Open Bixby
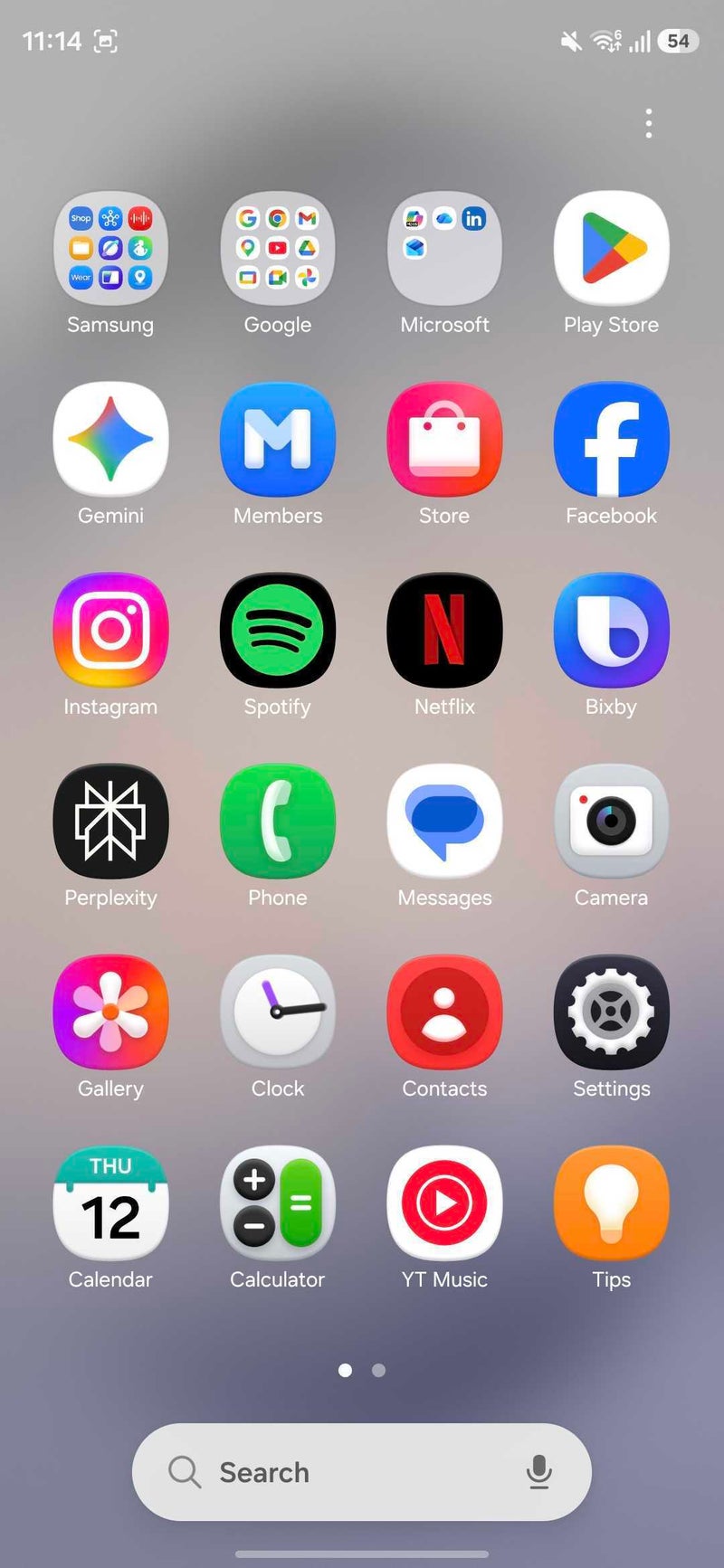 pos(611,631)
